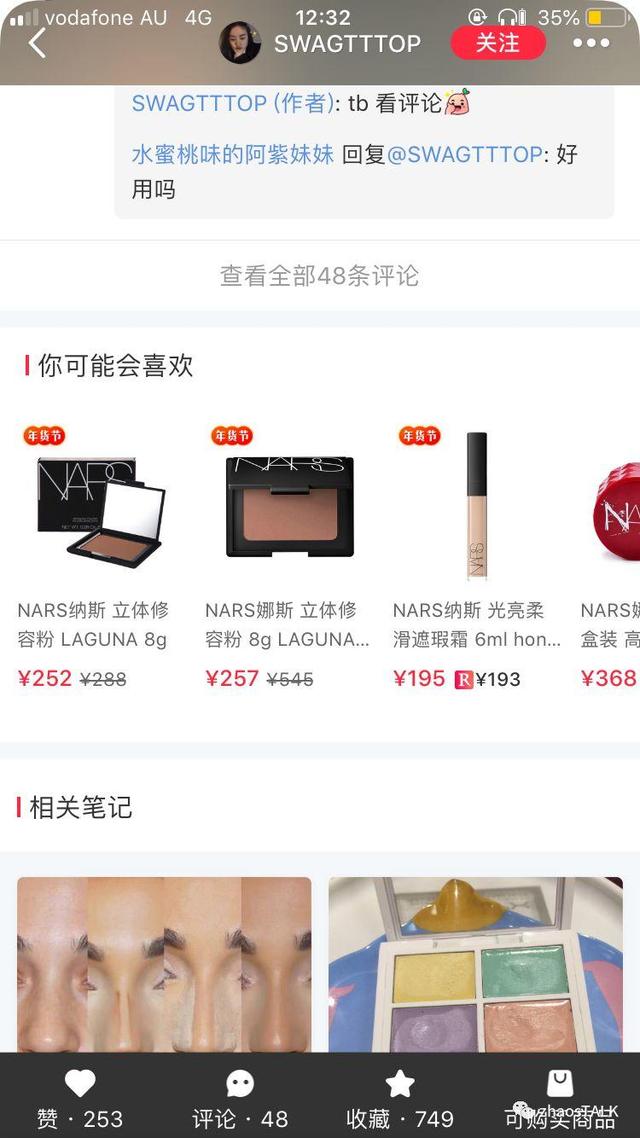Image resolution: width=640 pixels, height=1138 pixels.
Task: Save post with the star 收藏 button
Action: click(400, 1098)
